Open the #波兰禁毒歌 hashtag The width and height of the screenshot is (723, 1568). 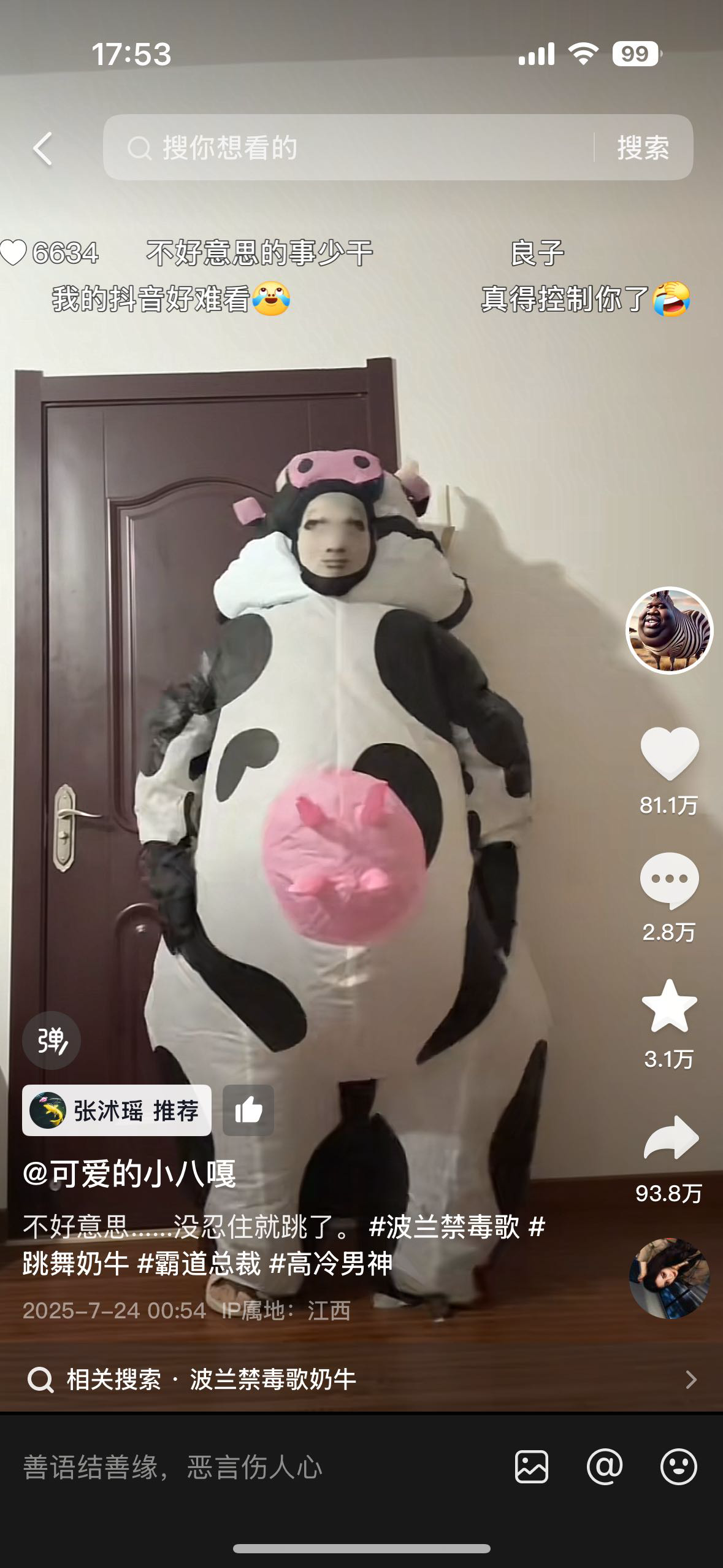click(x=444, y=1227)
